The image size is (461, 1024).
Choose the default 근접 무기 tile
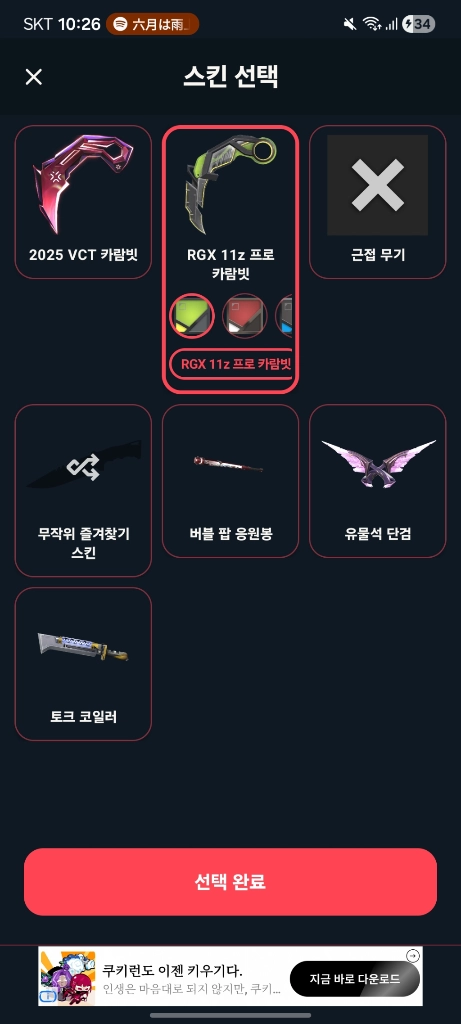click(x=377, y=202)
